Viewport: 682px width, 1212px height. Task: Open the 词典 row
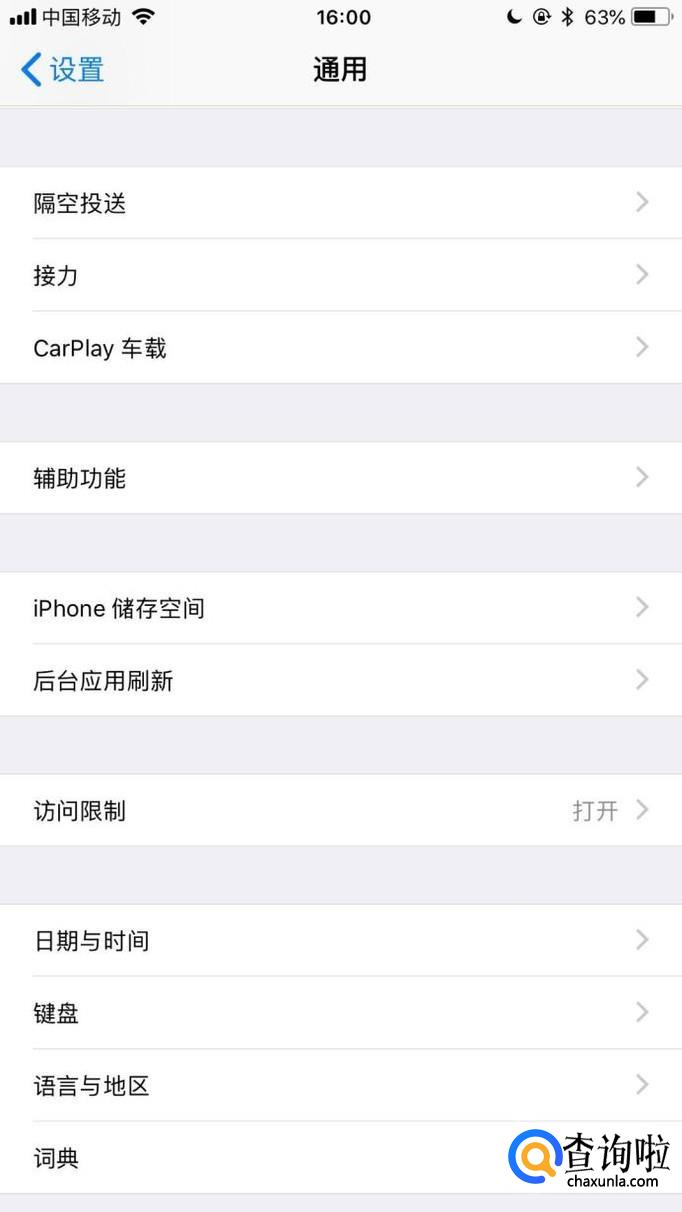pos(341,1157)
